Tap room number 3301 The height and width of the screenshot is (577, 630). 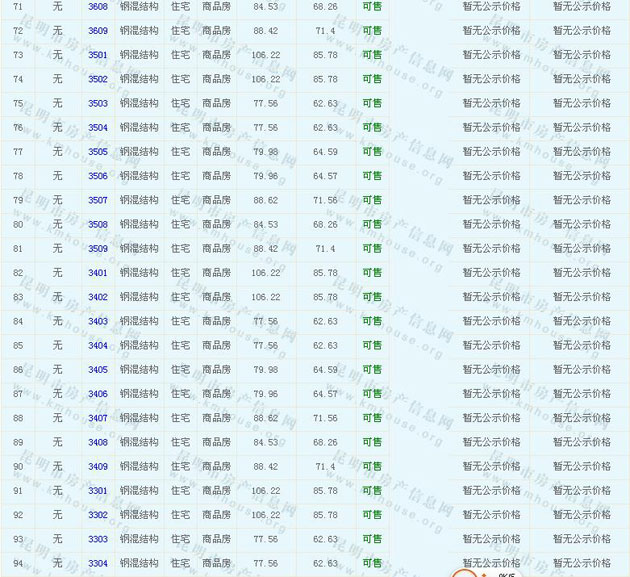coord(97,491)
